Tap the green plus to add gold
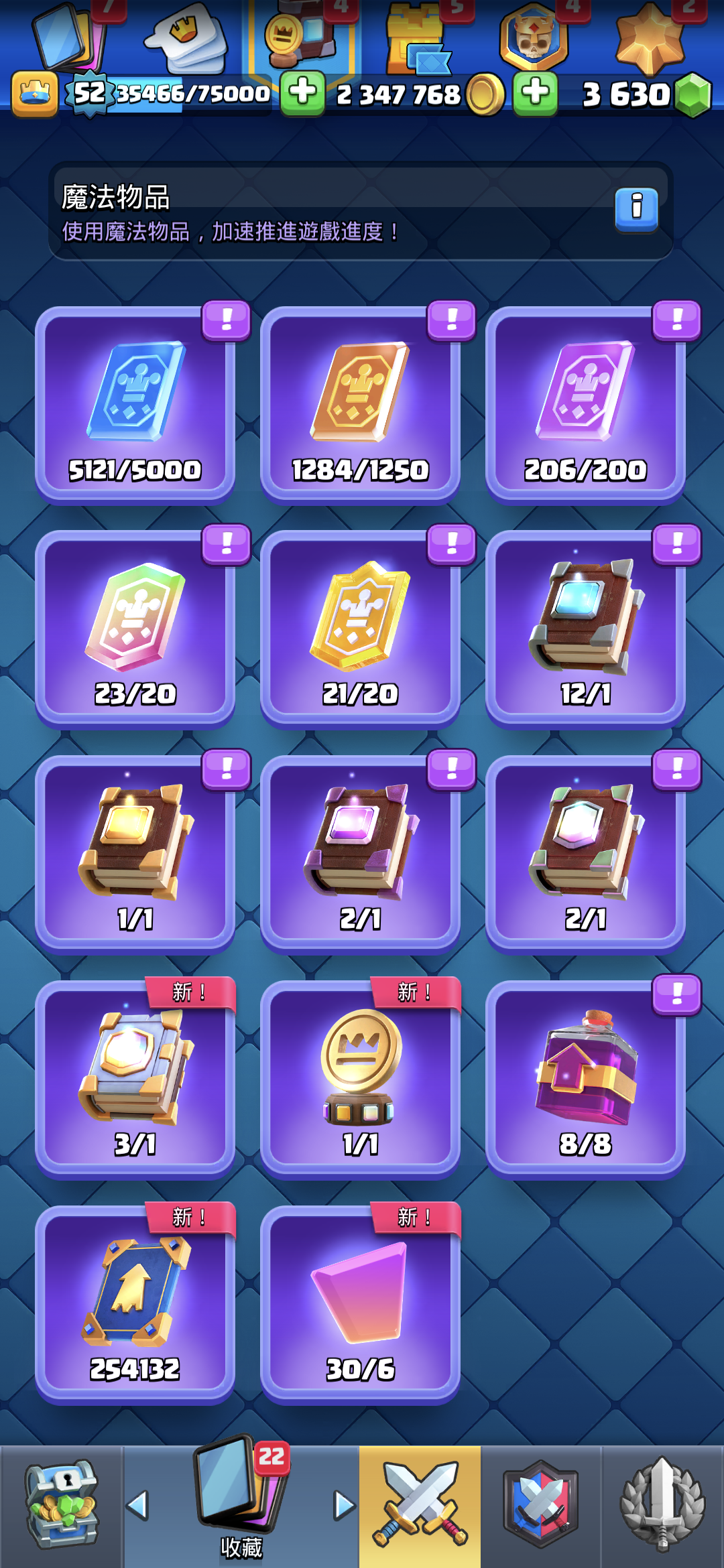Image resolution: width=724 pixels, height=1568 pixels. (302, 92)
